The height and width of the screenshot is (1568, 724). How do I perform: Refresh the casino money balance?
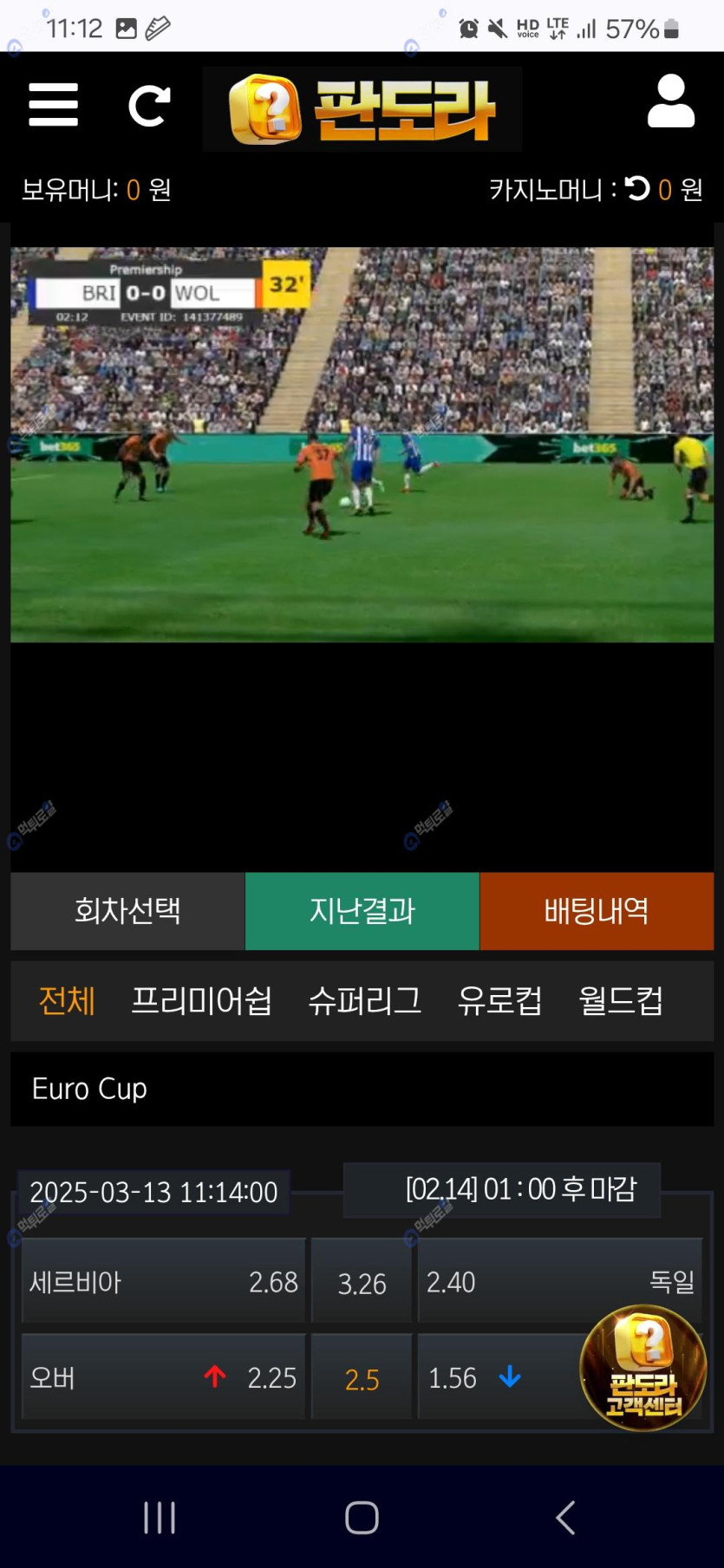coord(637,188)
